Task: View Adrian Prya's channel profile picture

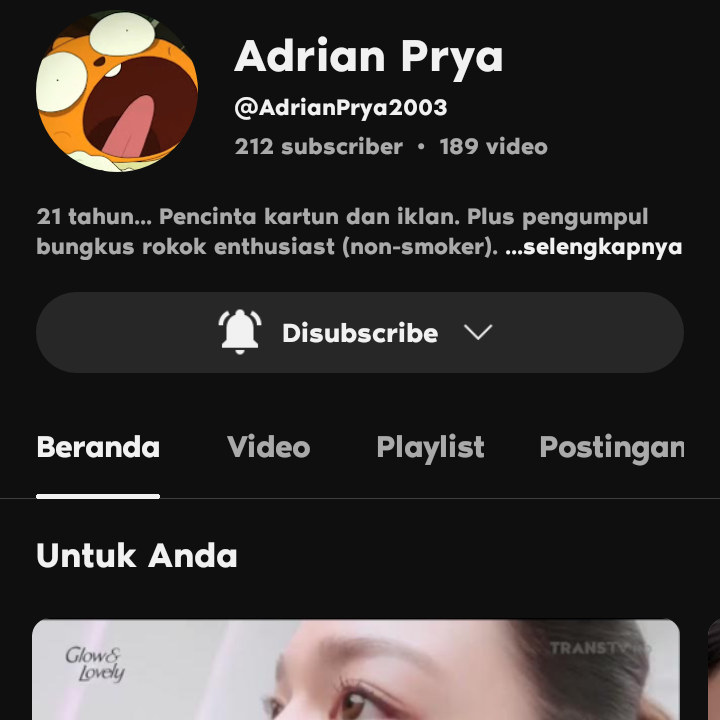Action: (x=117, y=92)
